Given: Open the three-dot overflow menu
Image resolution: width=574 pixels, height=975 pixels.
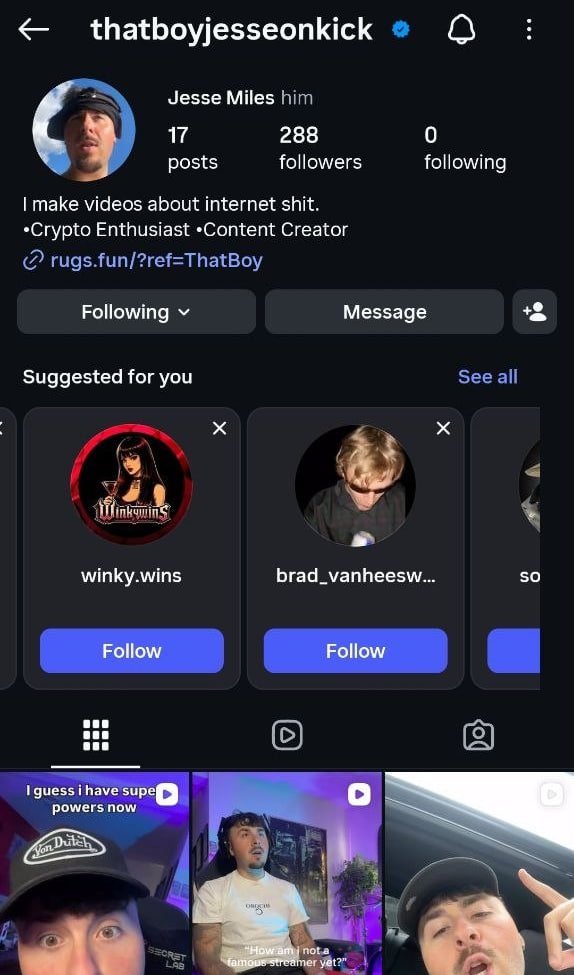Looking at the screenshot, I should click(529, 29).
